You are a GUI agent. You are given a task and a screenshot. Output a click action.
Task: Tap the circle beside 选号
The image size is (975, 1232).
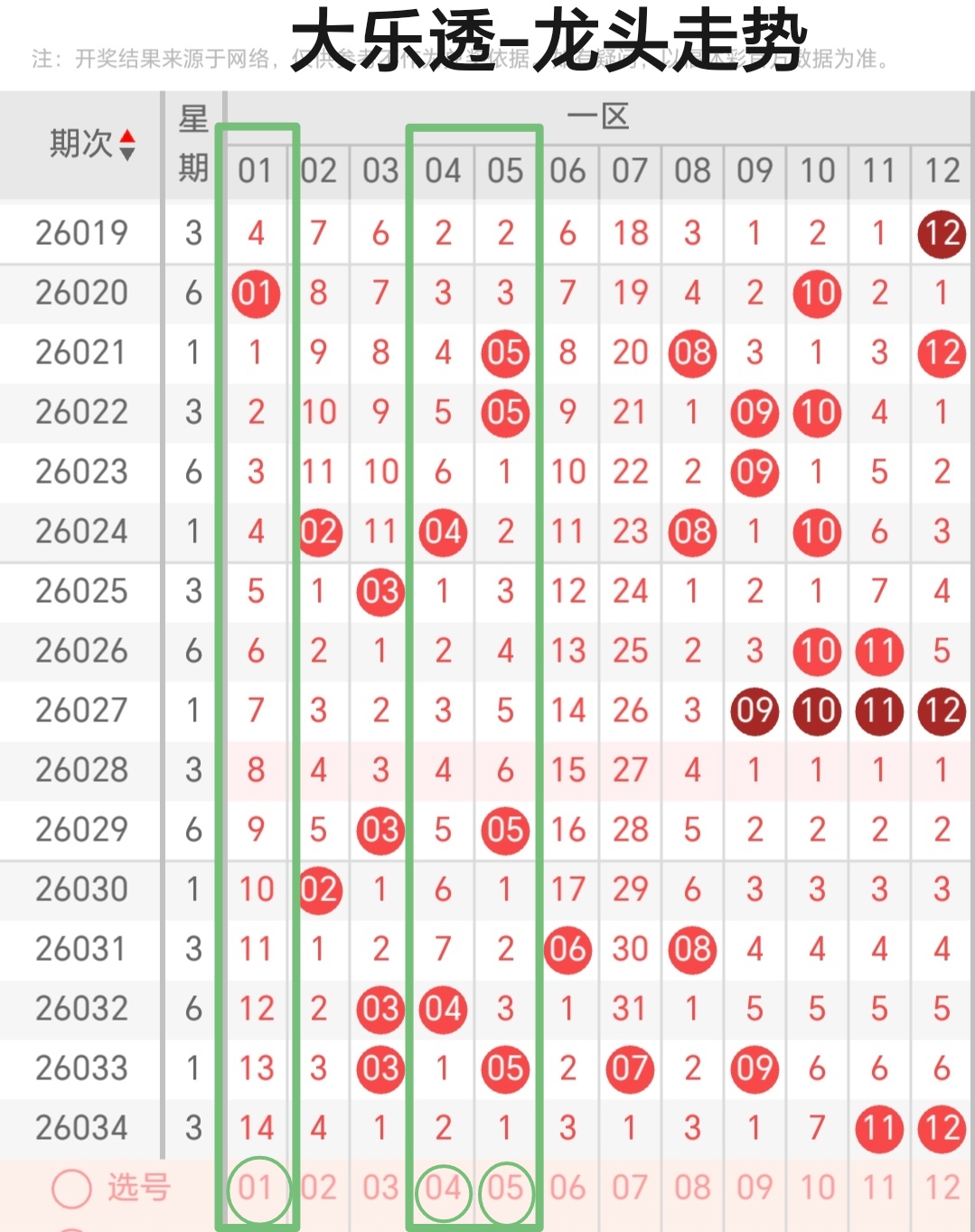(72, 1189)
